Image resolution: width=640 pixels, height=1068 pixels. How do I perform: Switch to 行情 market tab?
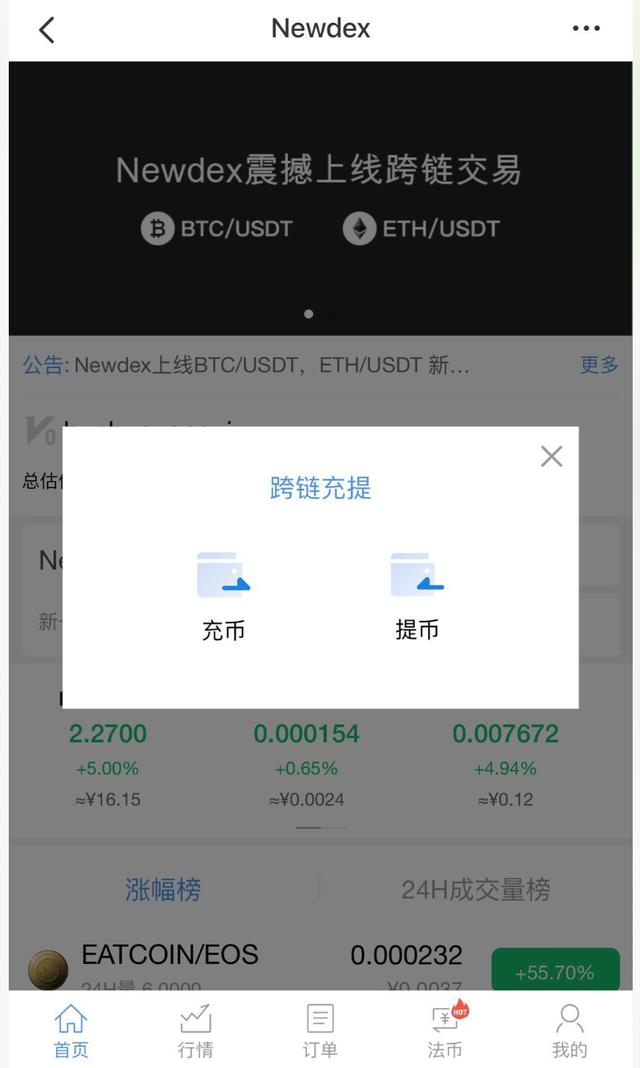pos(195,1031)
